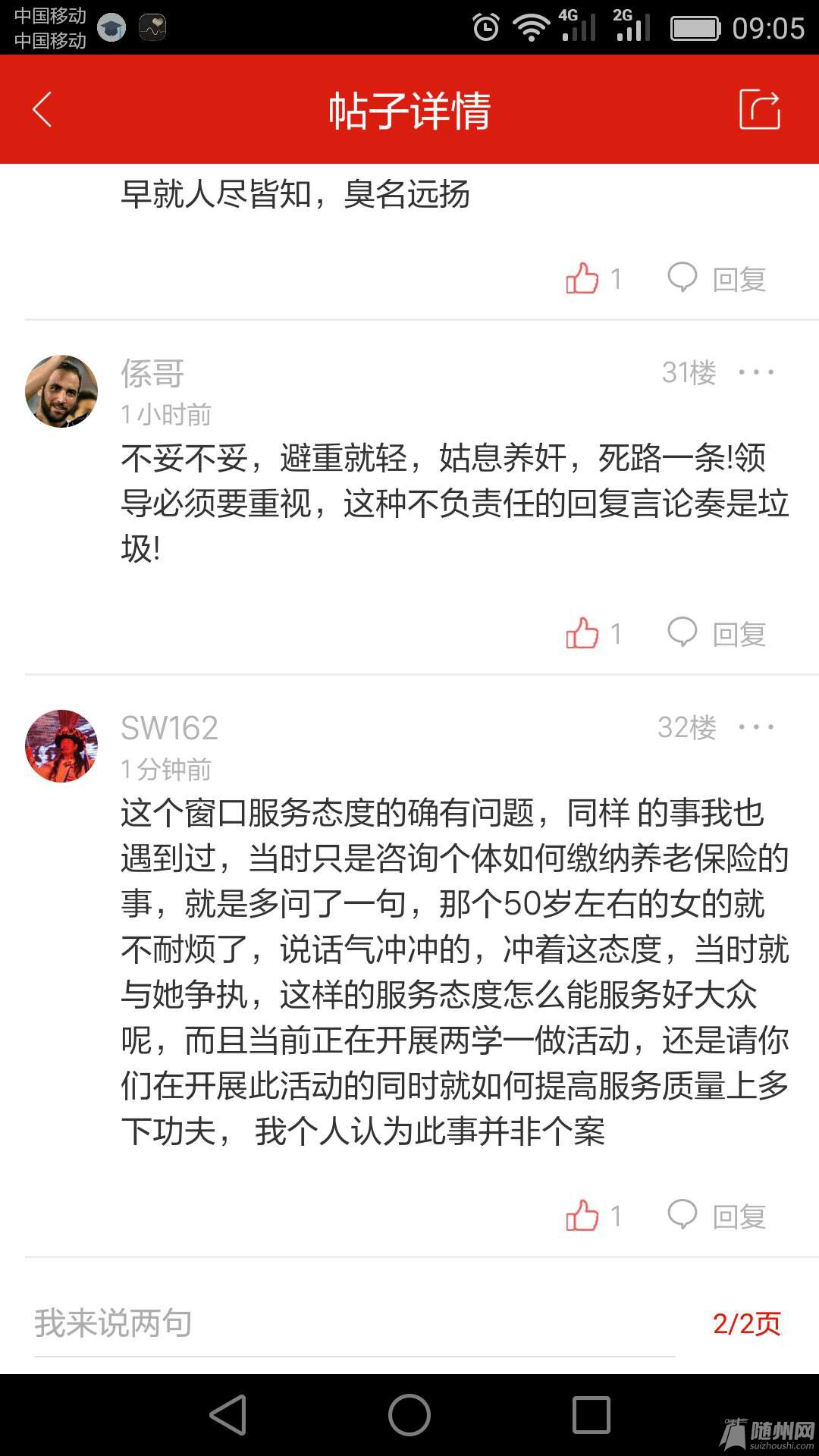The height and width of the screenshot is (1456, 819).
Task: Open recent apps from navigation bar
Action: (591, 1415)
